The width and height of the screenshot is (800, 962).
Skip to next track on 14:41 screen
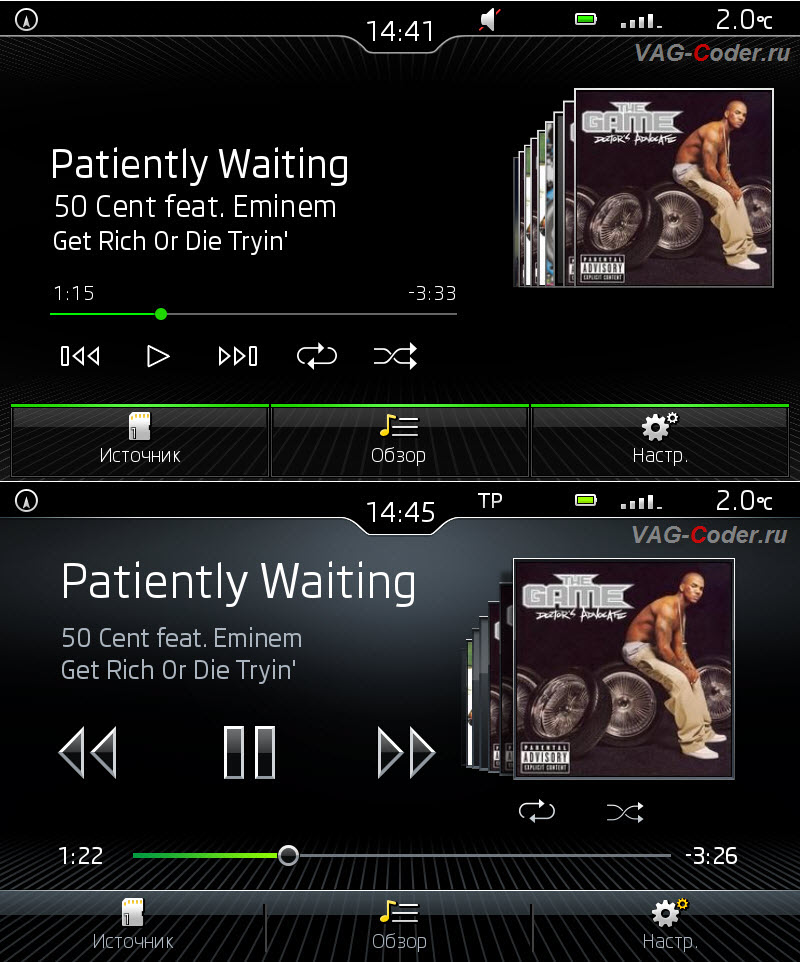point(238,356)
